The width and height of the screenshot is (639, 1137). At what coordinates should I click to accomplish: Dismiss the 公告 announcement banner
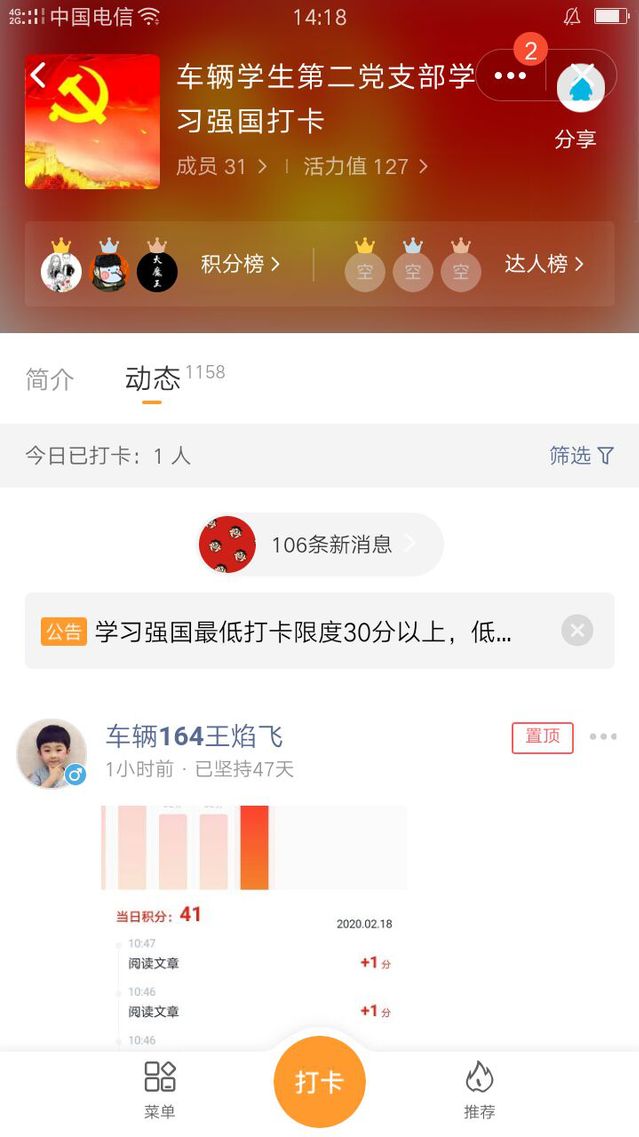pos(577,631)
